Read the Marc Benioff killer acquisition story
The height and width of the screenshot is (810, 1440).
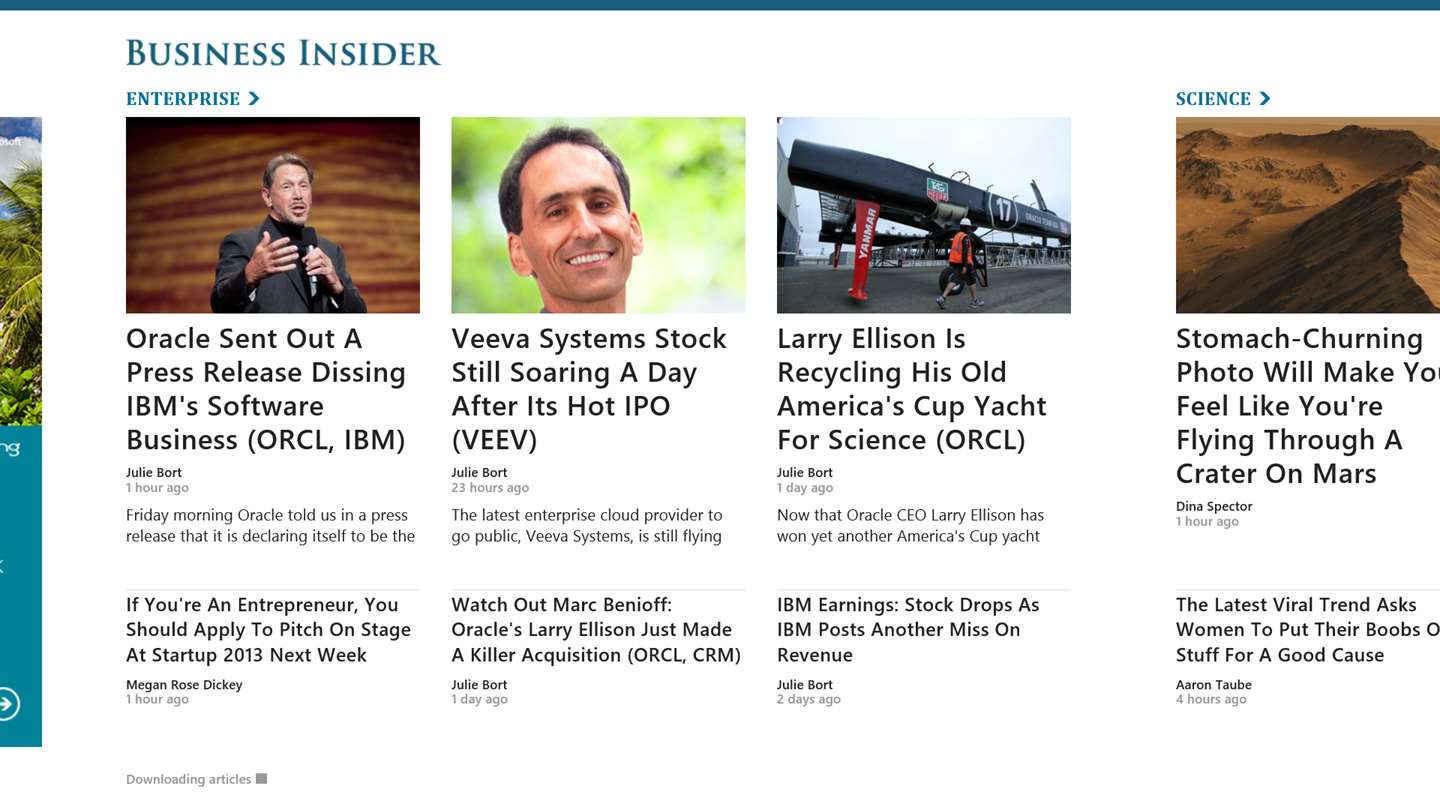596,630
